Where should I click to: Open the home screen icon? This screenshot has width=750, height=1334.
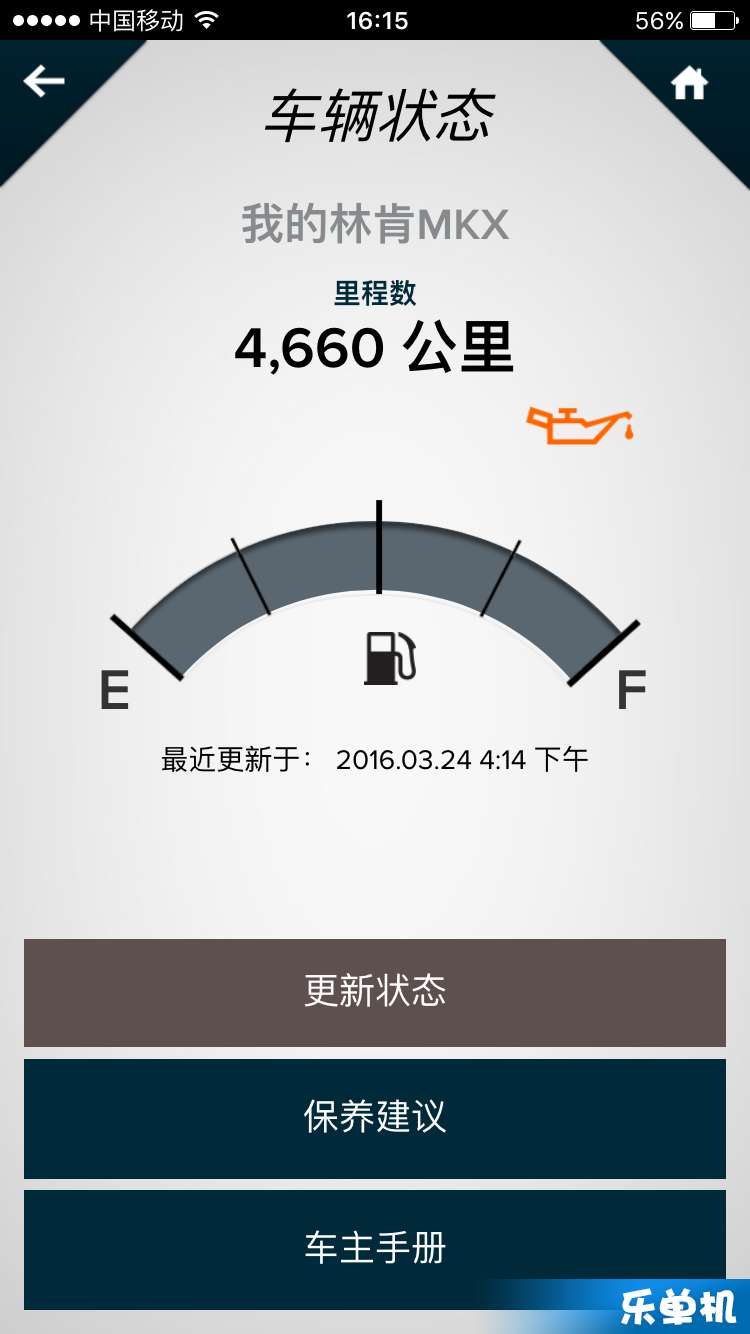[690, 84]
